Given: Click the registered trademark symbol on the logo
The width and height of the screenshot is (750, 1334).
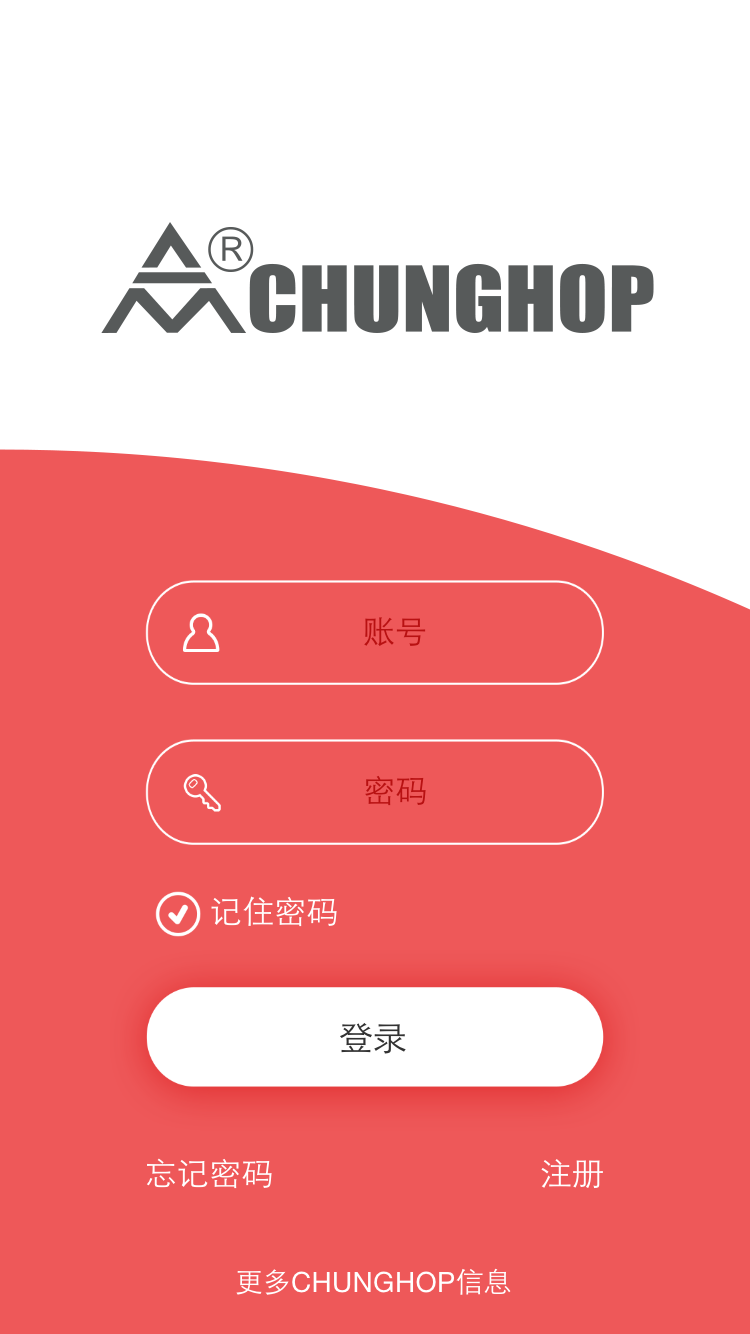Looking at the screenshot, I should tap(232, 246).
